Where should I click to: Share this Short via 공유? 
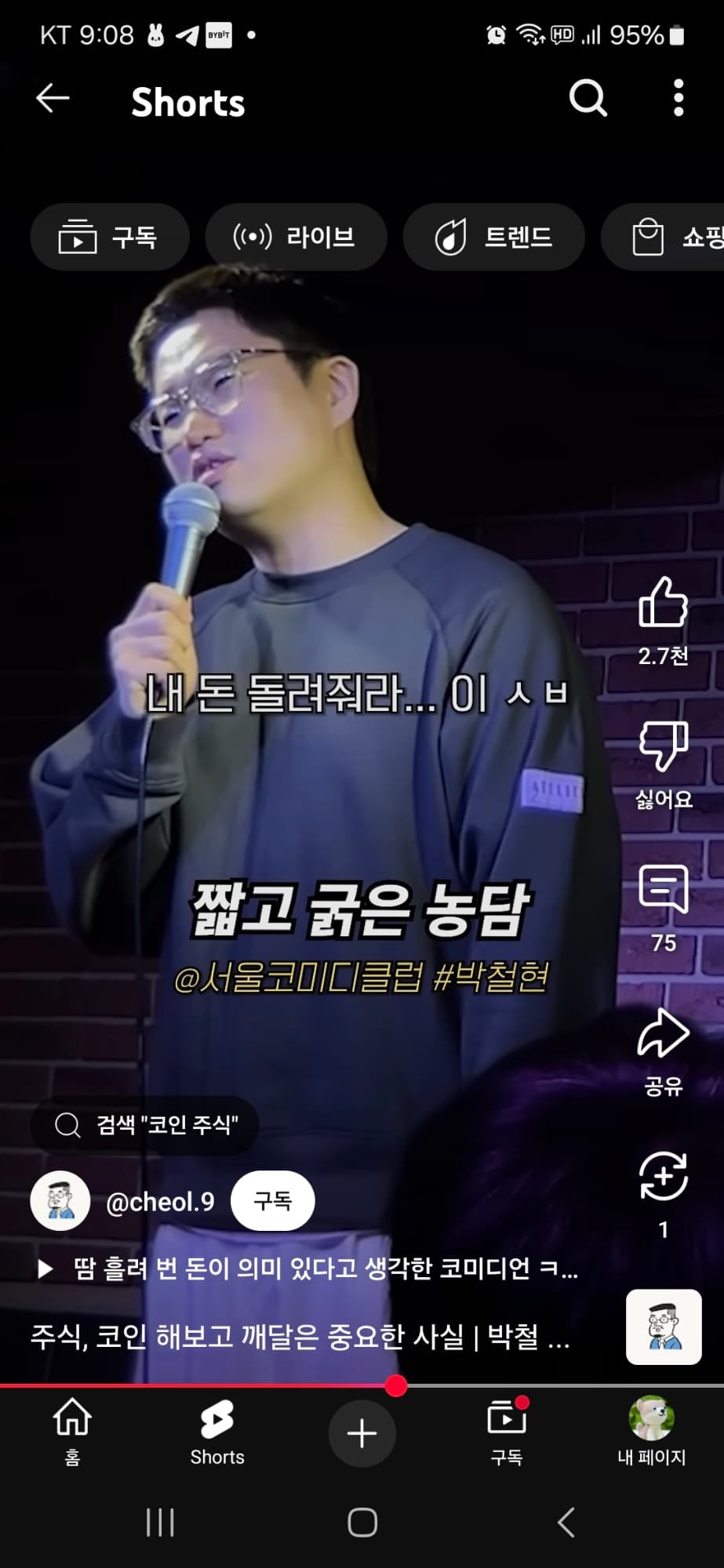point(663,1035)
